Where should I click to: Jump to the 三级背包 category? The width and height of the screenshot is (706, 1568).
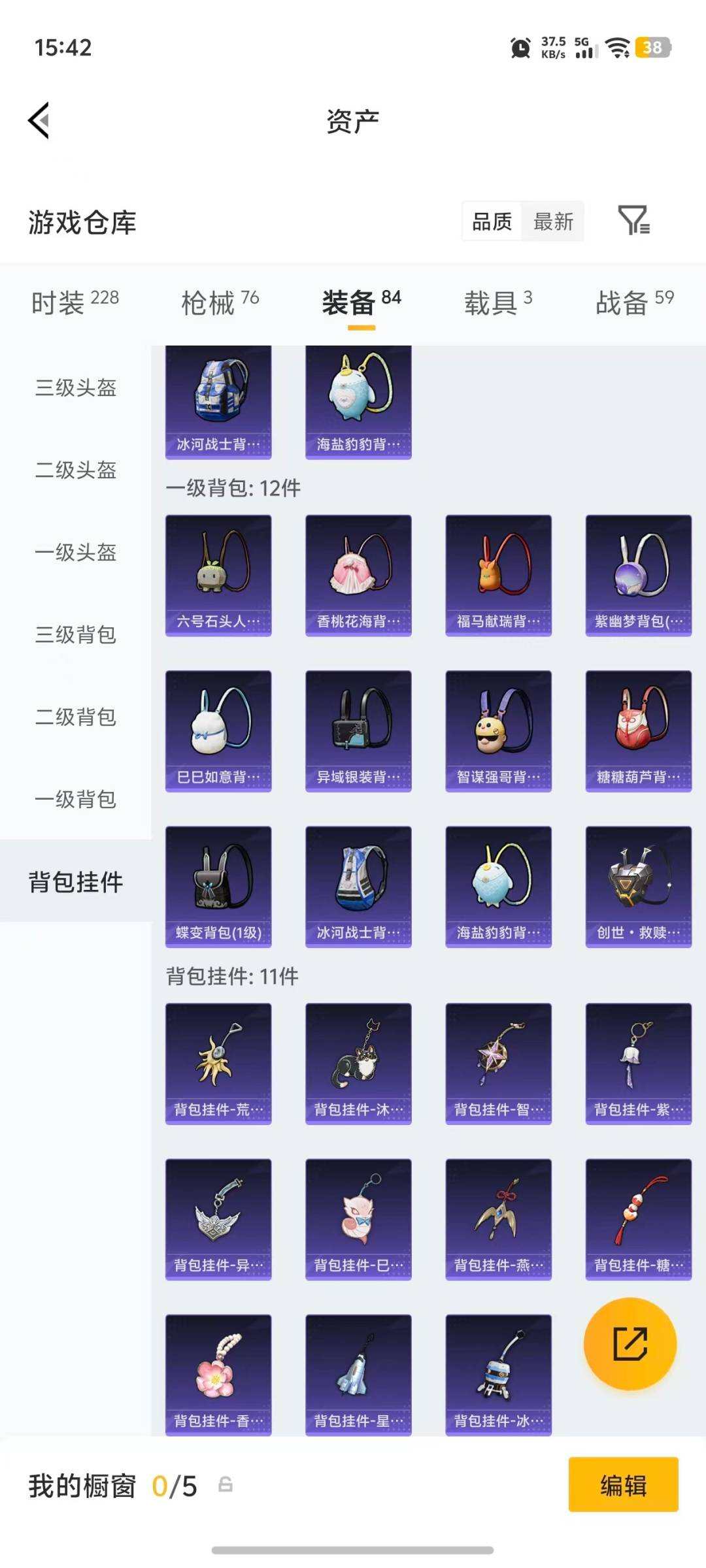coord(76,634)
